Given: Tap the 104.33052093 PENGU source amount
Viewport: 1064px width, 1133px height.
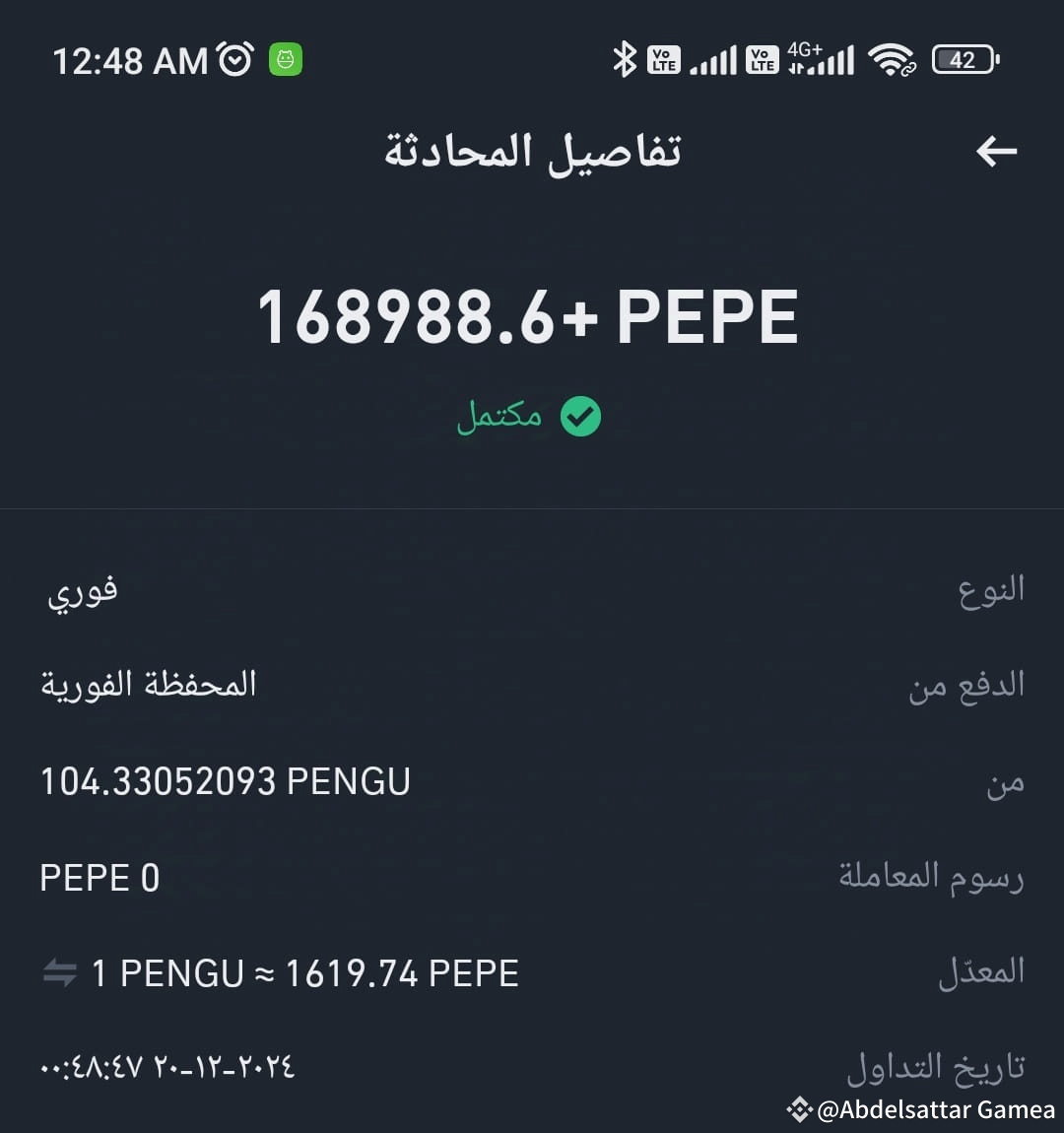Looking at the screenshot, I should [x=225, y=780].
